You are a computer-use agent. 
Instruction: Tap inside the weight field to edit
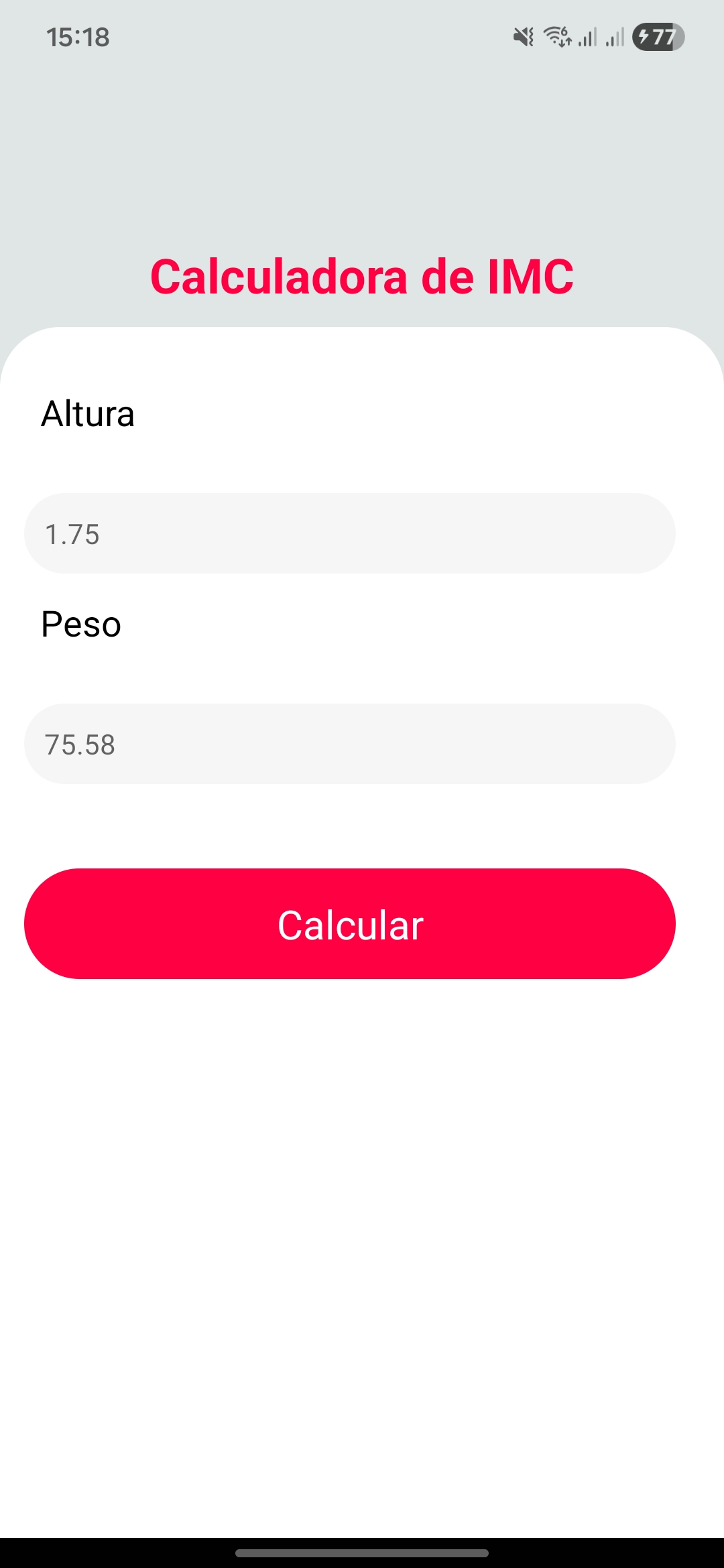click(349, 744)
